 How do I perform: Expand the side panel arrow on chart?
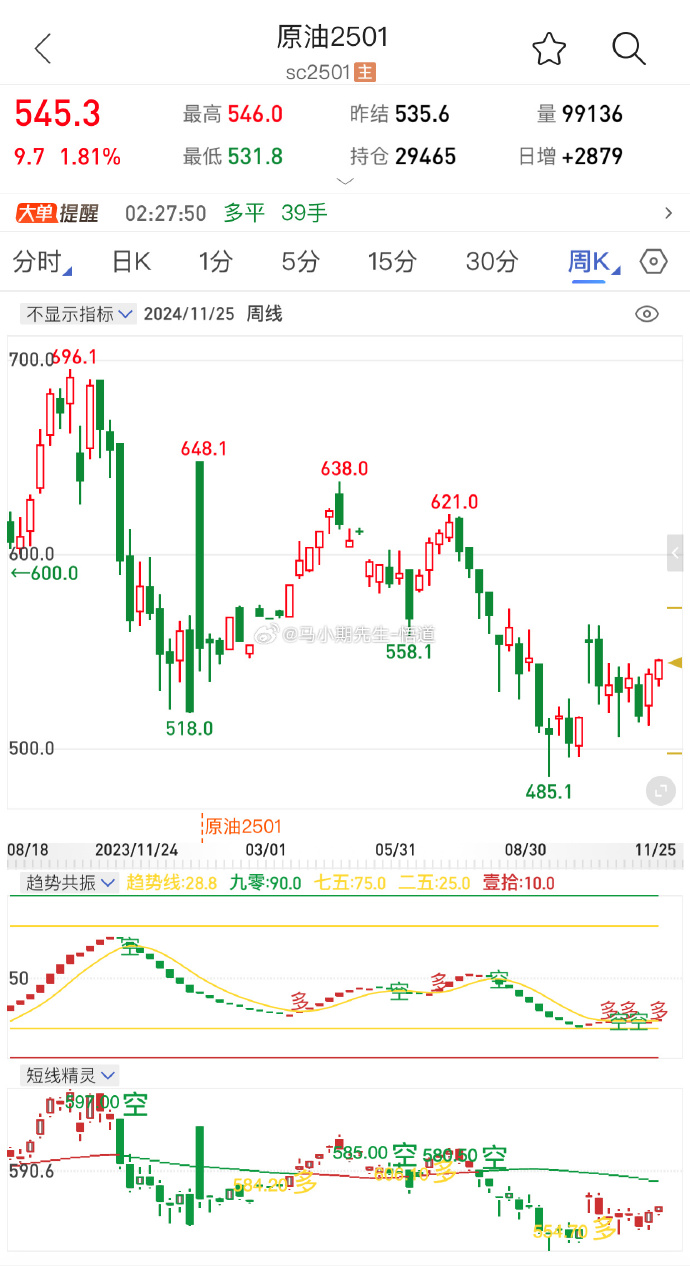pyautogui.click(x=677, y=553)
